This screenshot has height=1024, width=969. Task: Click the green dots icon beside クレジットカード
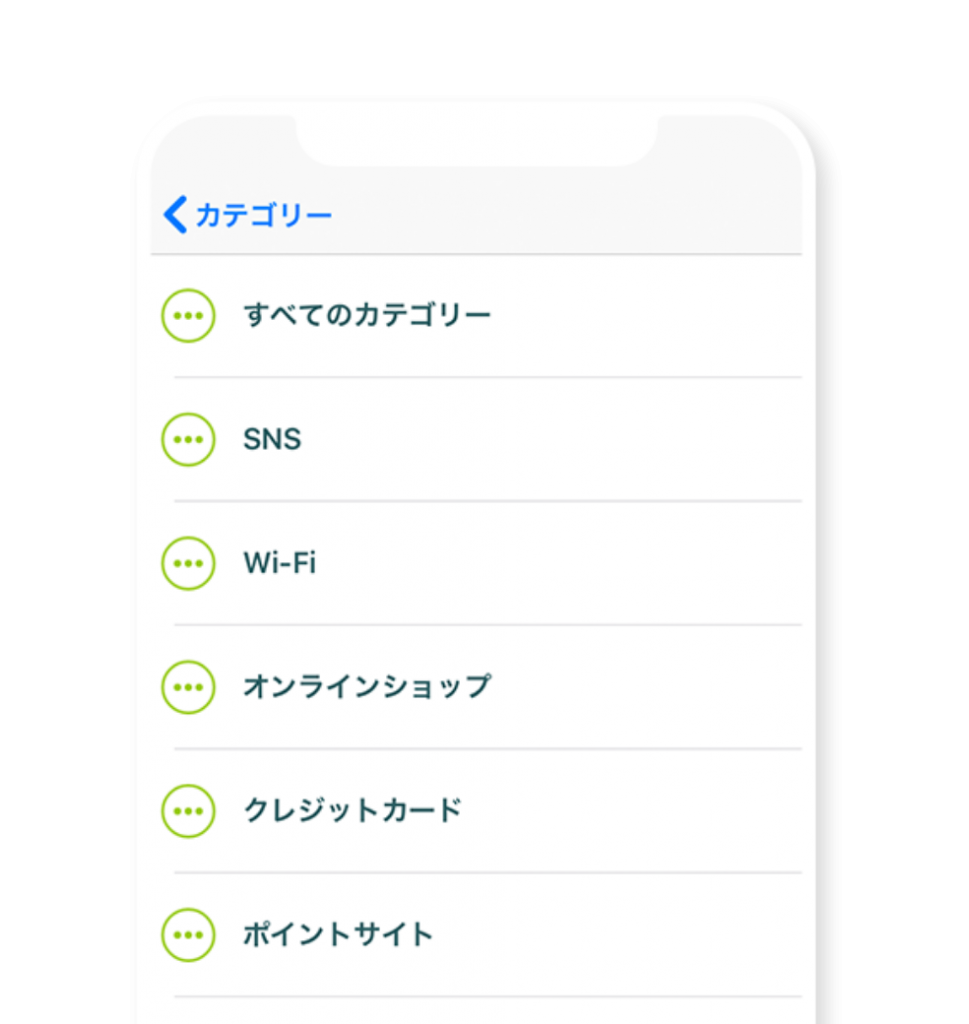pyautogui.click(x=188, y=811)
